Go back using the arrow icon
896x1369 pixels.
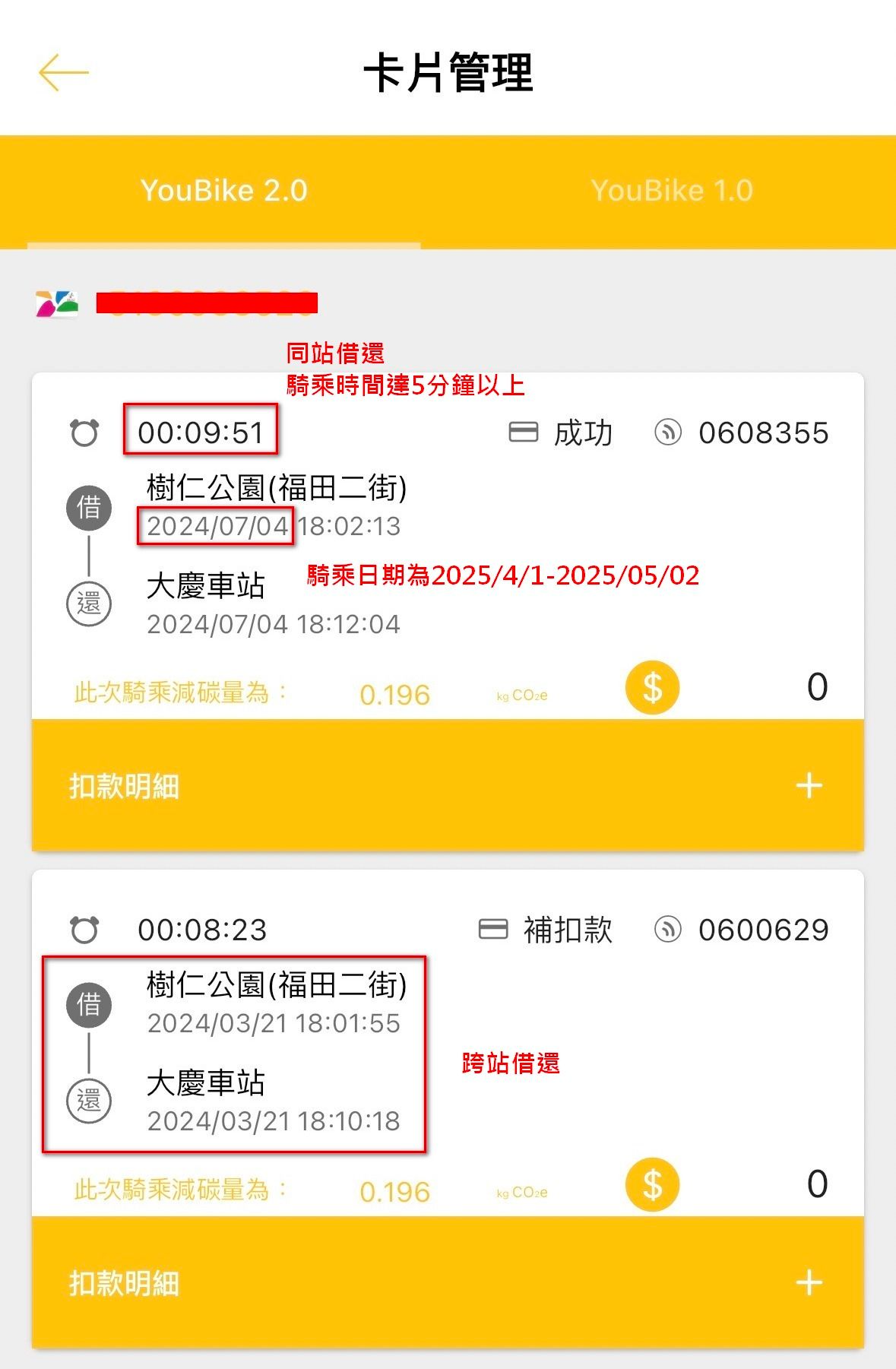[63, 73]
